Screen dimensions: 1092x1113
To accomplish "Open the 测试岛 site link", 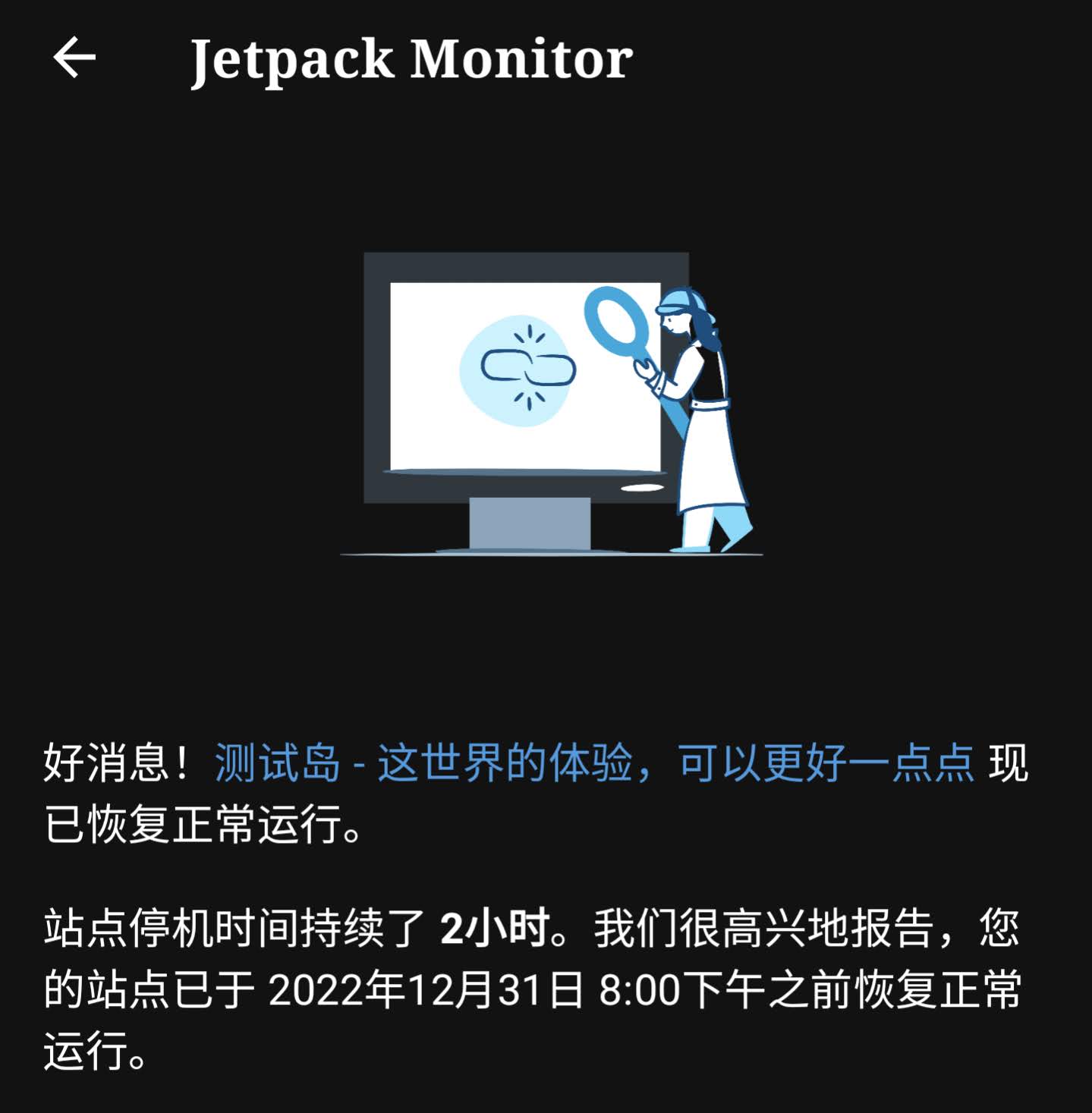I will (x=593, y=762).
